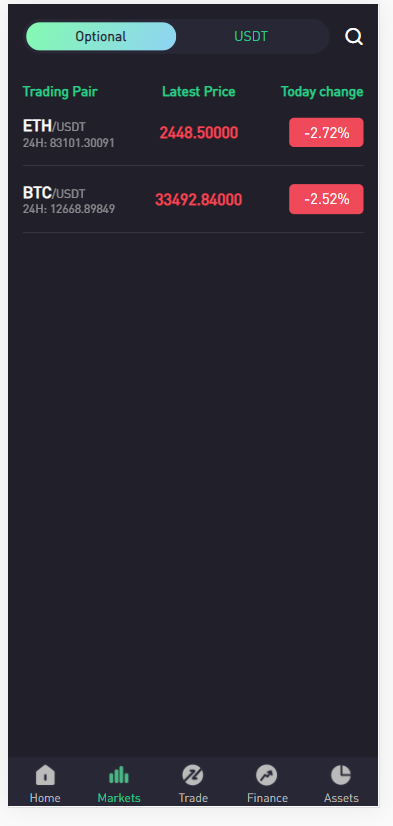
Task: Open the BTC/USDT trading pair
Action: pyautogui.click(x=193, y=200)
